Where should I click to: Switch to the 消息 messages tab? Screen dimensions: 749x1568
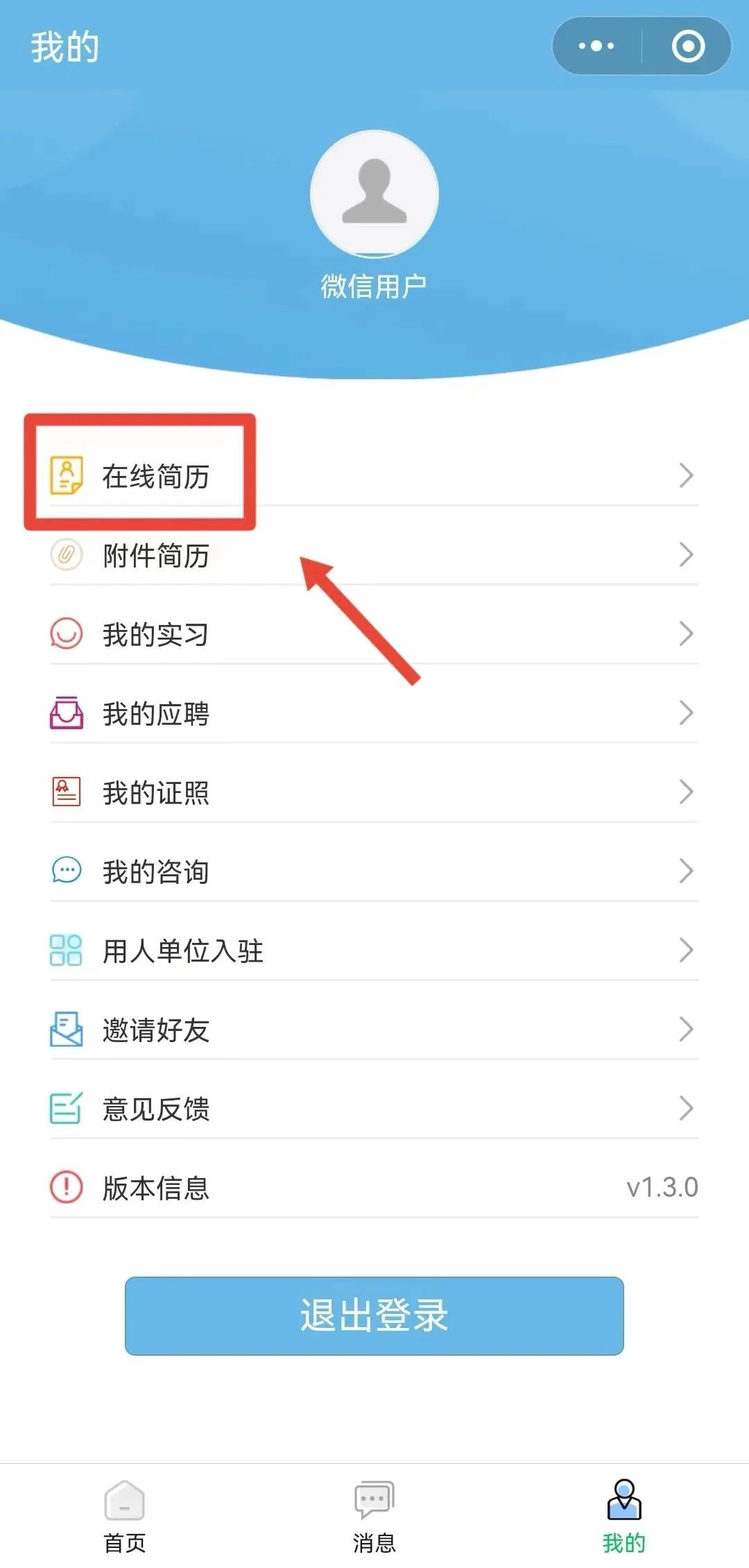coord(374,1517)
